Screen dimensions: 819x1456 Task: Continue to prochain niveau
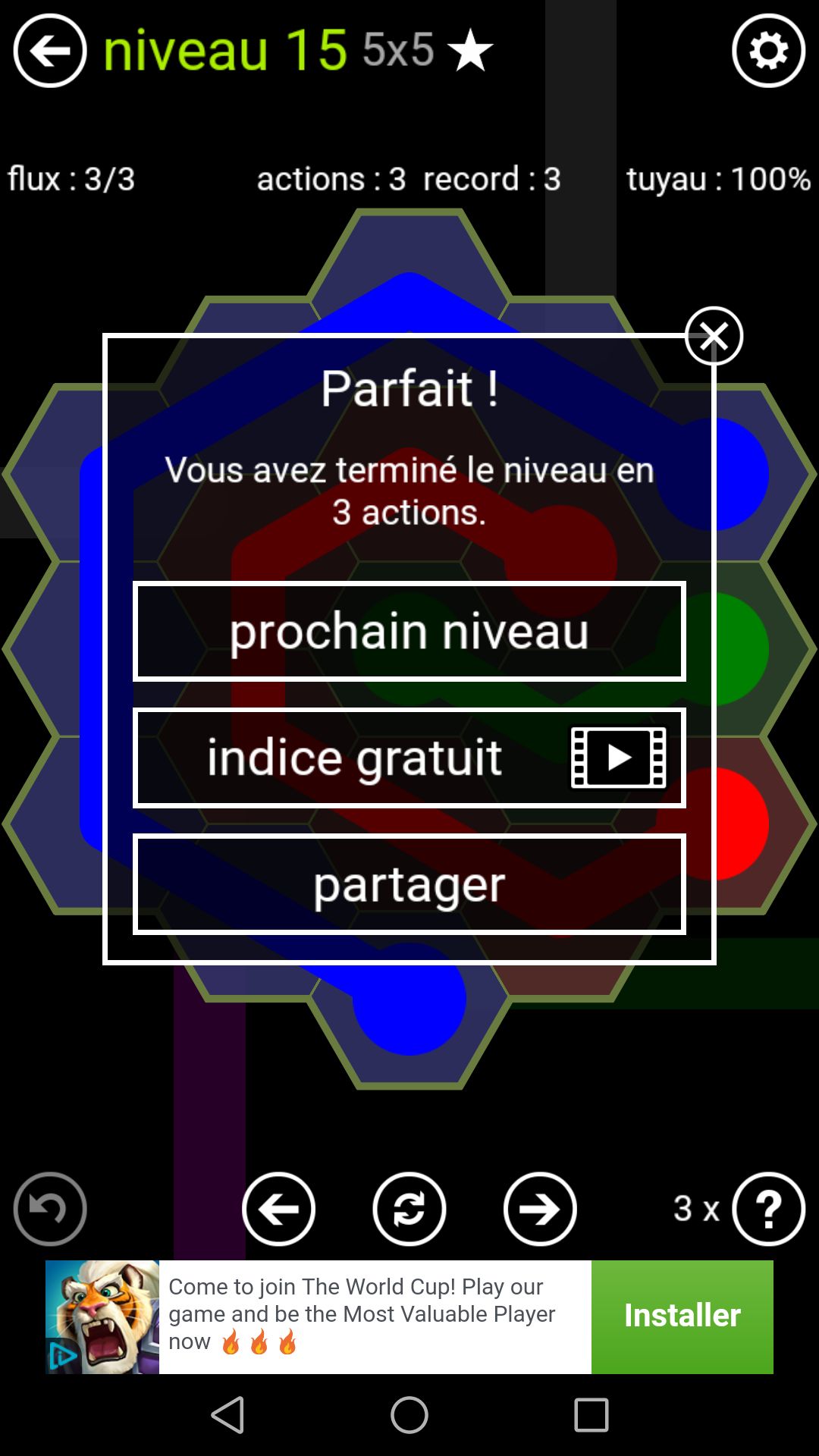click(x=409, y=631)
